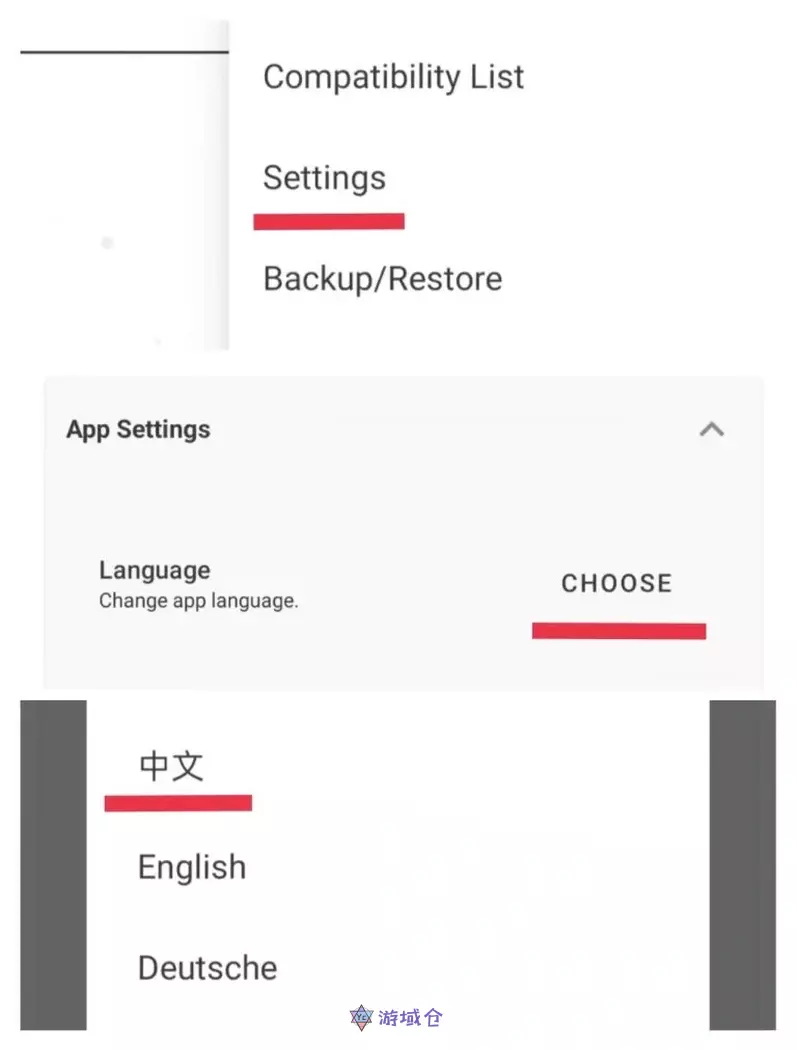
Task: Click the App Settings header label
Action: (137, 429)
